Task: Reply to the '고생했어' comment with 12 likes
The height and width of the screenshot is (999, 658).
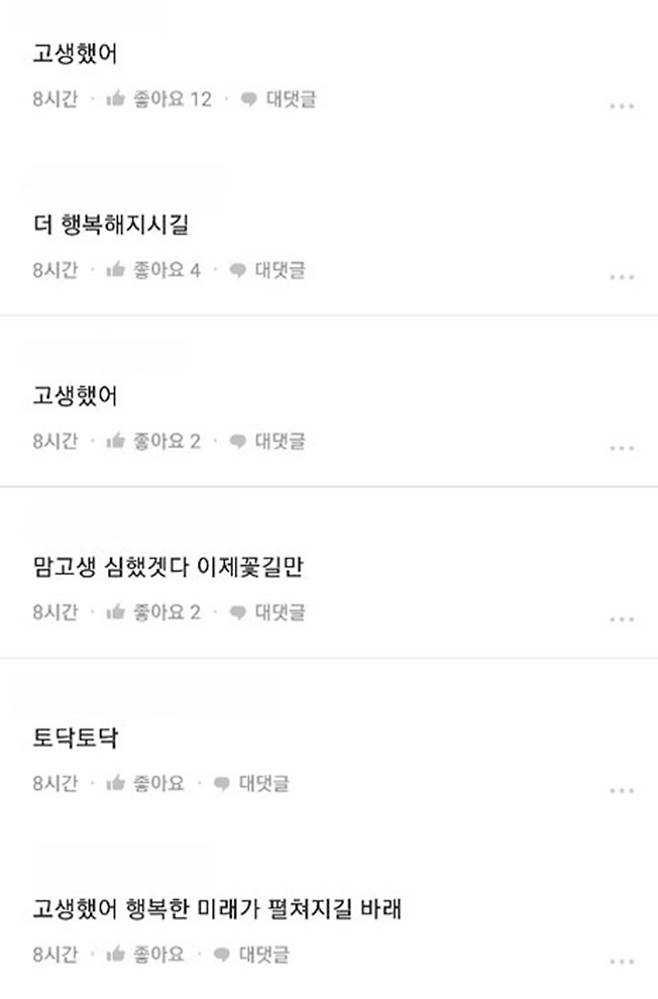Action: (279, 99)
